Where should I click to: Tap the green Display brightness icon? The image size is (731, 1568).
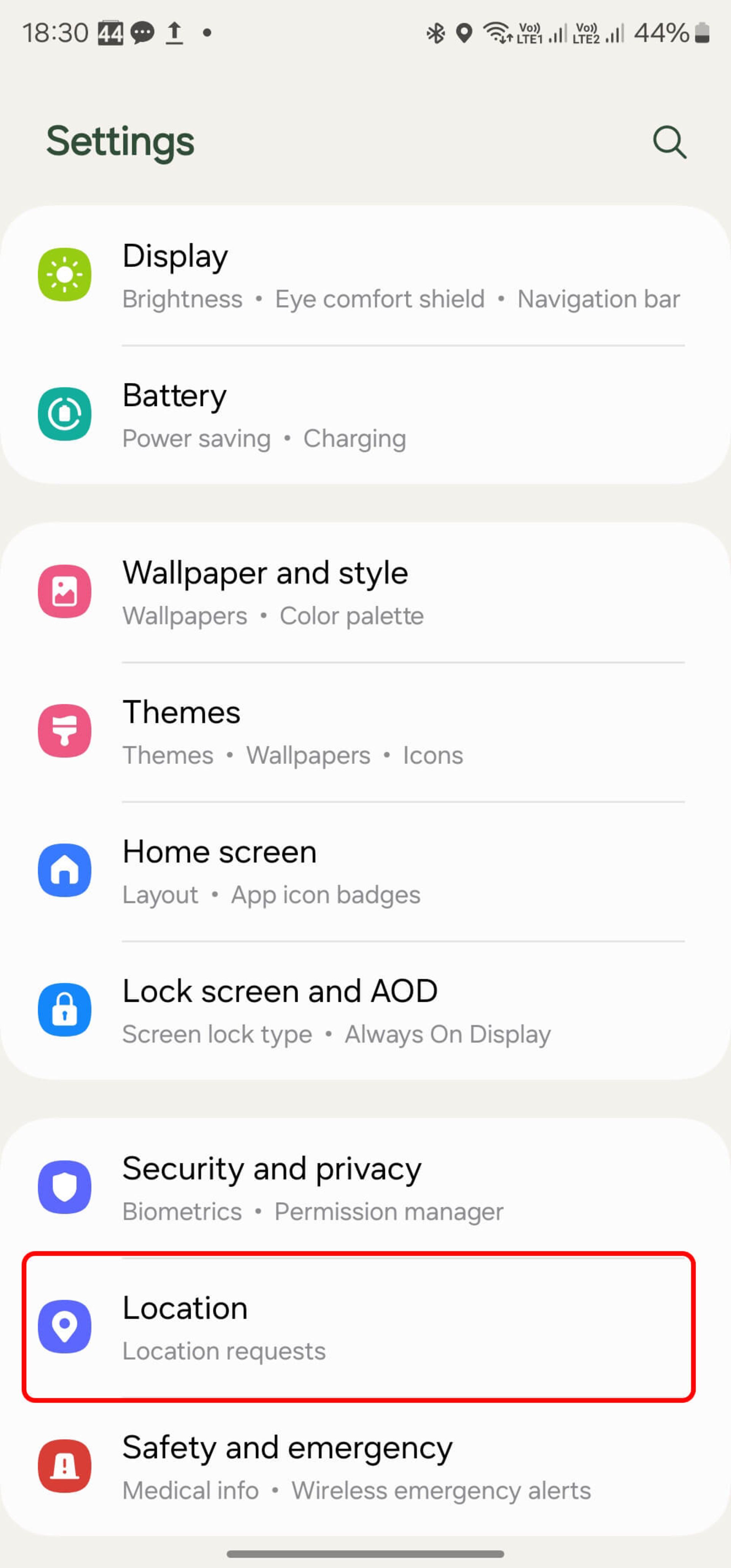click(64, 274)
